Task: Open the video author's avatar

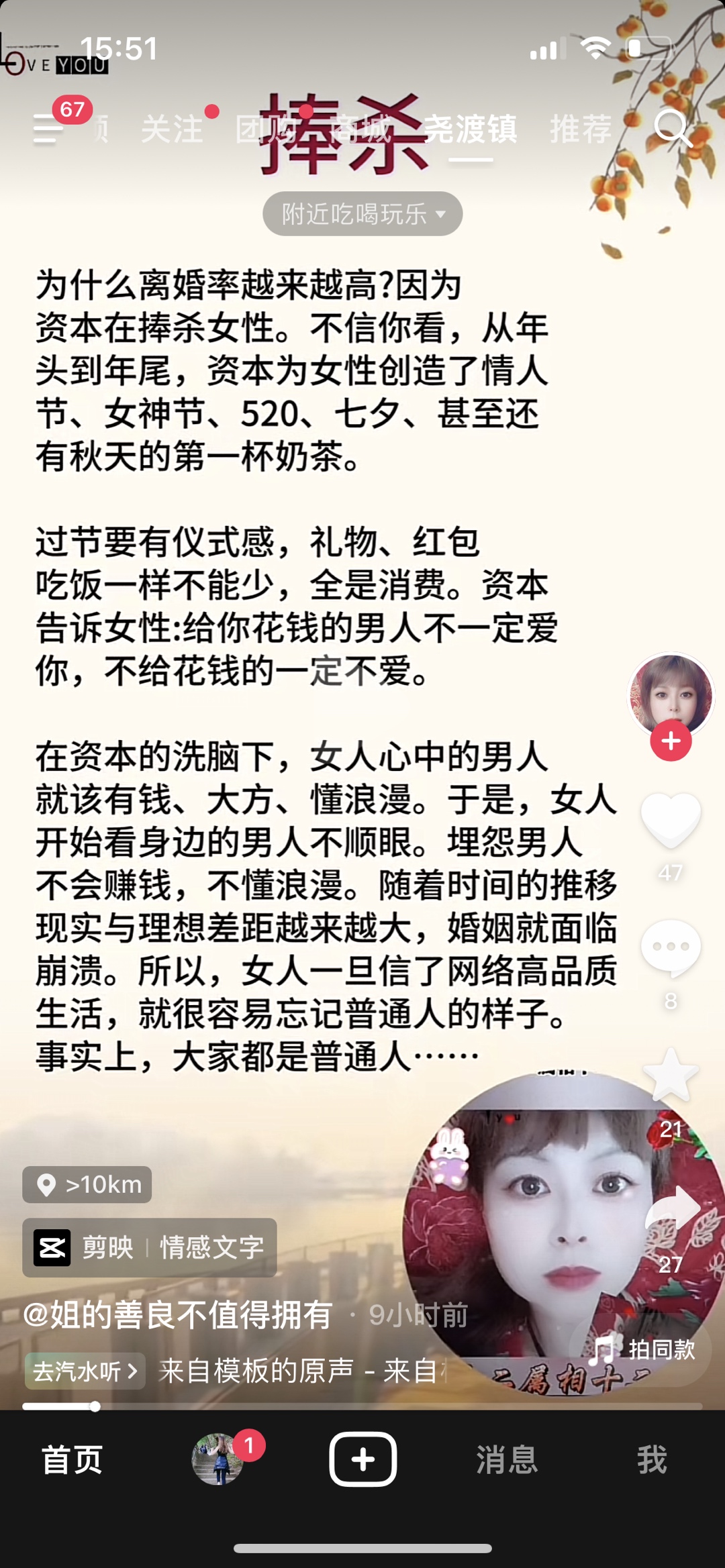Action: point(671,694)
